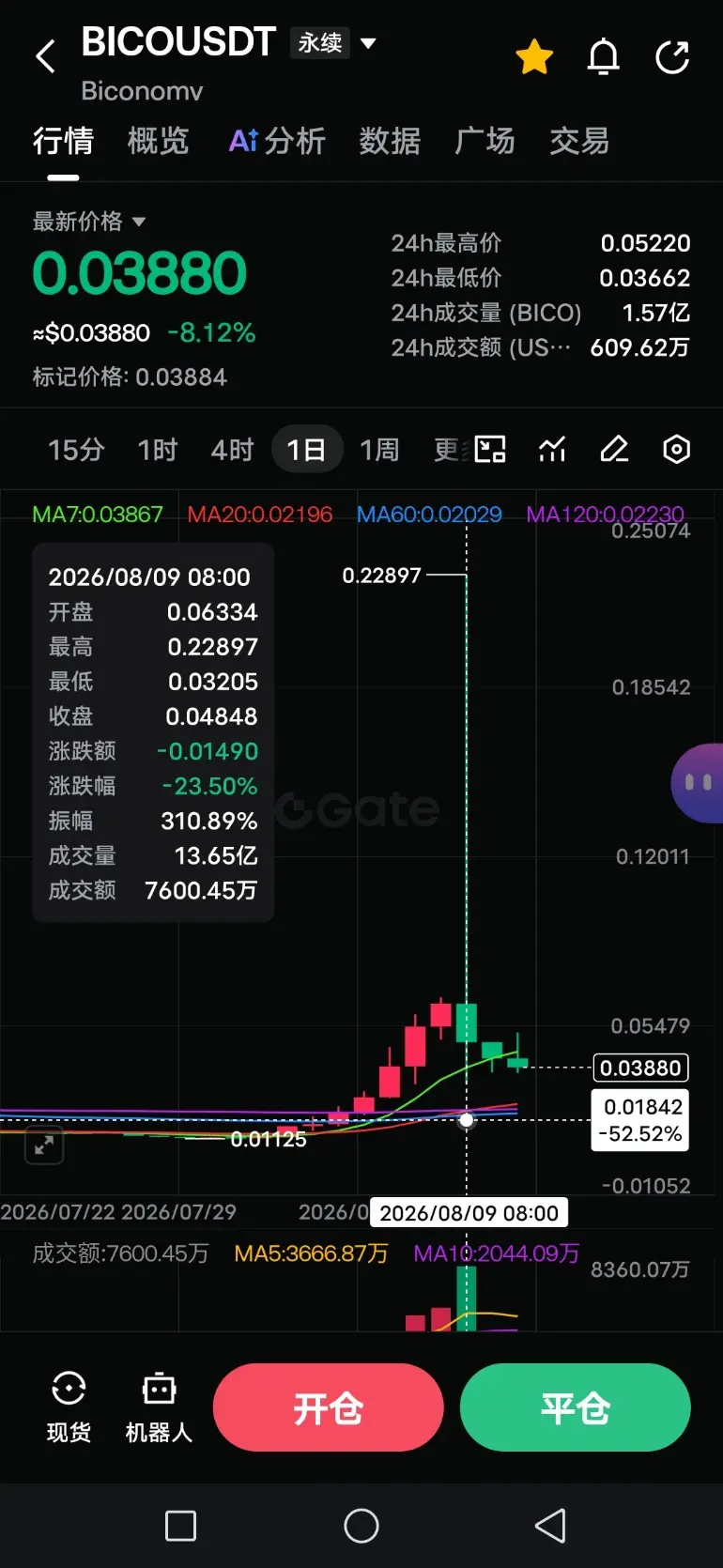Image resolution: width=723 pixels, height=1568 pixels.
Task: Expand the chart to fullscreen
Action: pos(44,1145)
